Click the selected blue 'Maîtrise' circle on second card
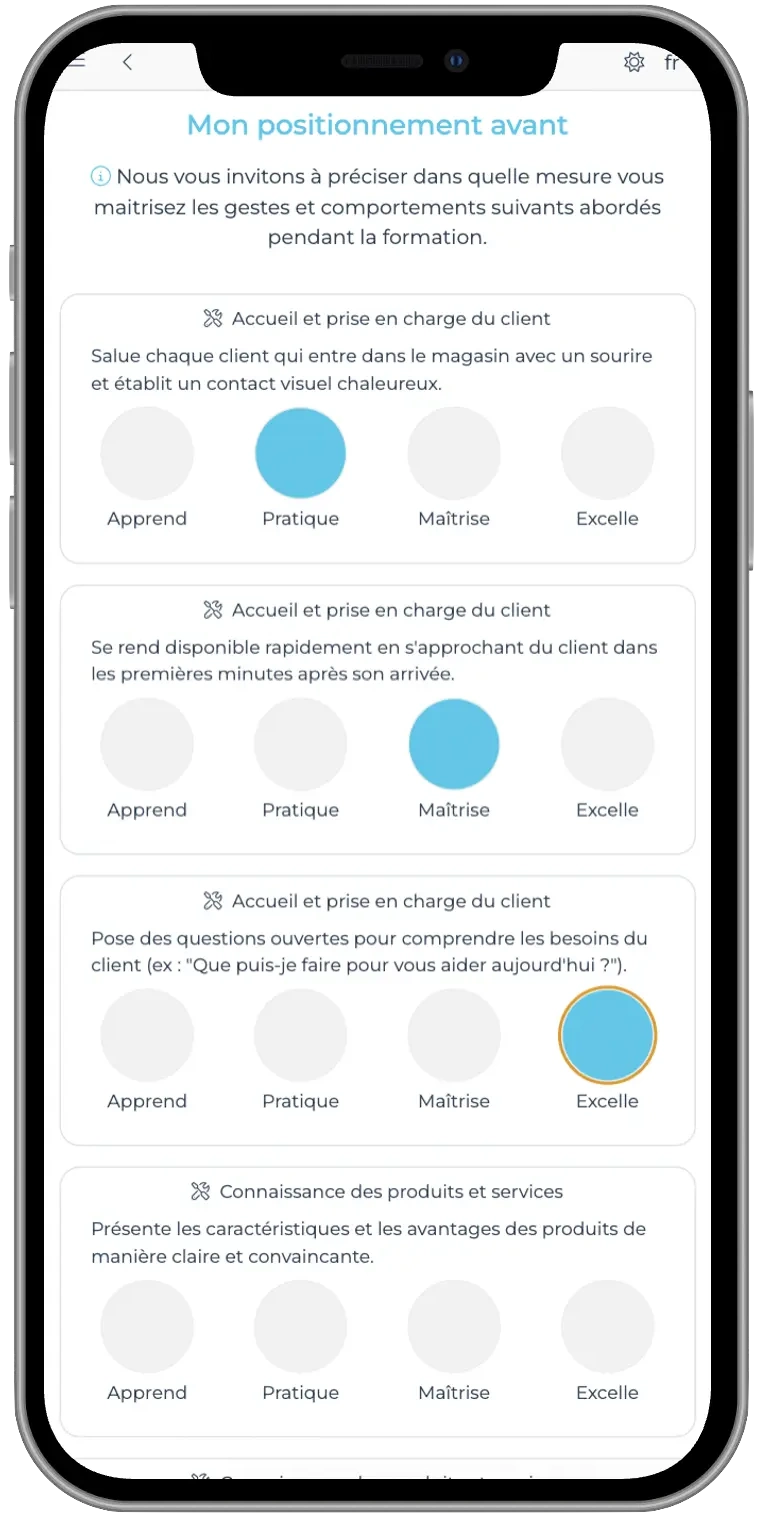The height and width of the screenshot is (1514, 765). pyautogui.click(x=454, y=743)
